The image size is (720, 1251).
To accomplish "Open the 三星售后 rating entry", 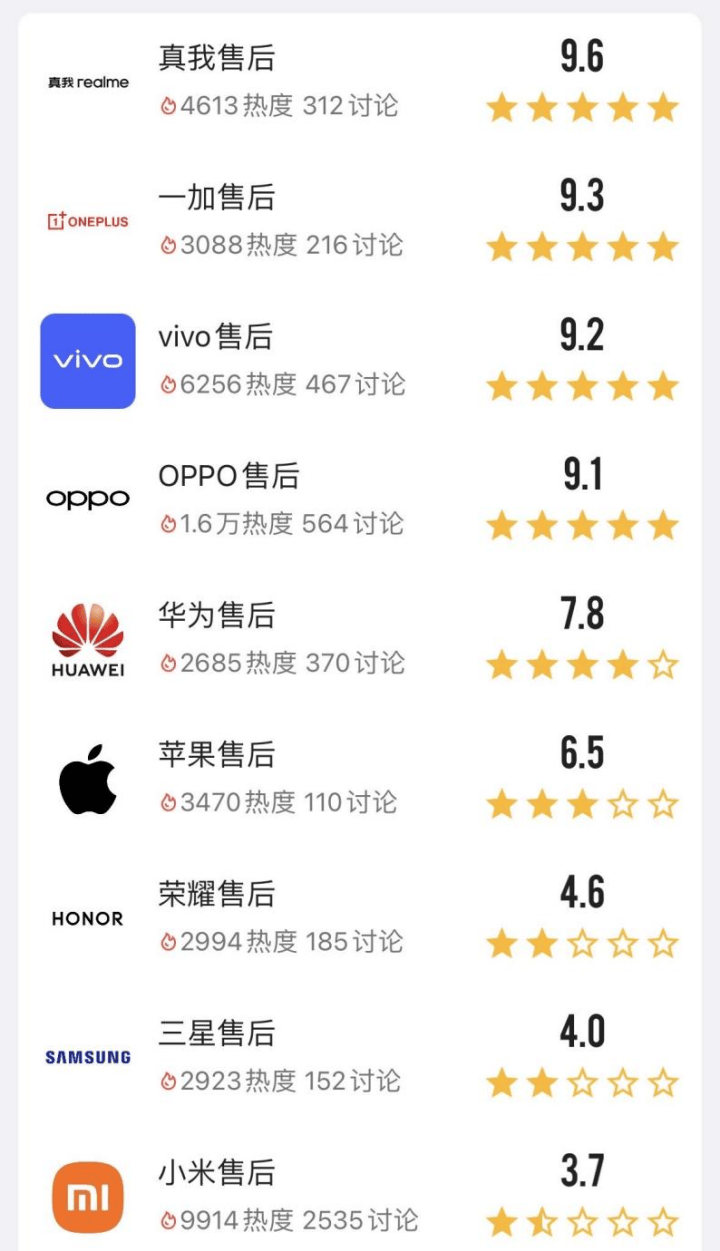I will pyautogui.click(x=217, y=1032).
